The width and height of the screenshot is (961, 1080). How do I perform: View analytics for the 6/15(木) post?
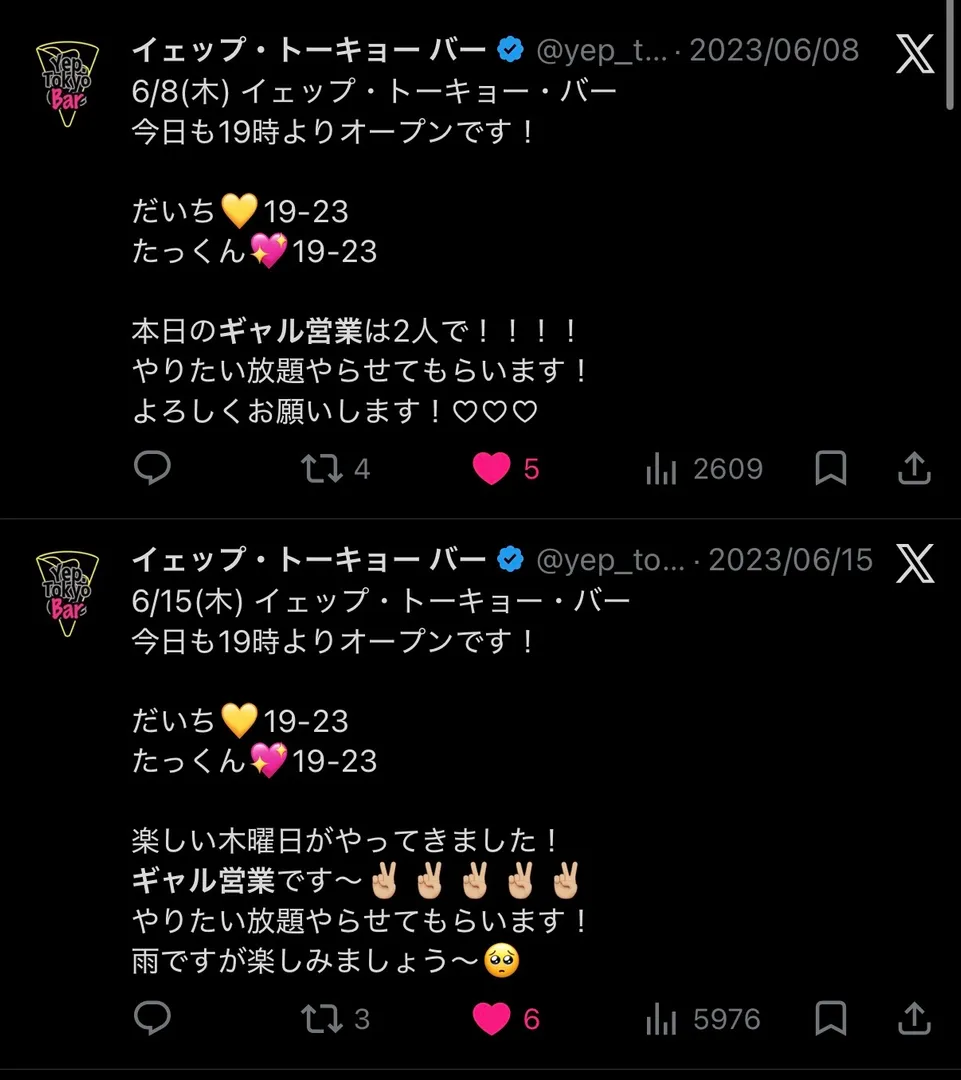(x=661, y=1018)
